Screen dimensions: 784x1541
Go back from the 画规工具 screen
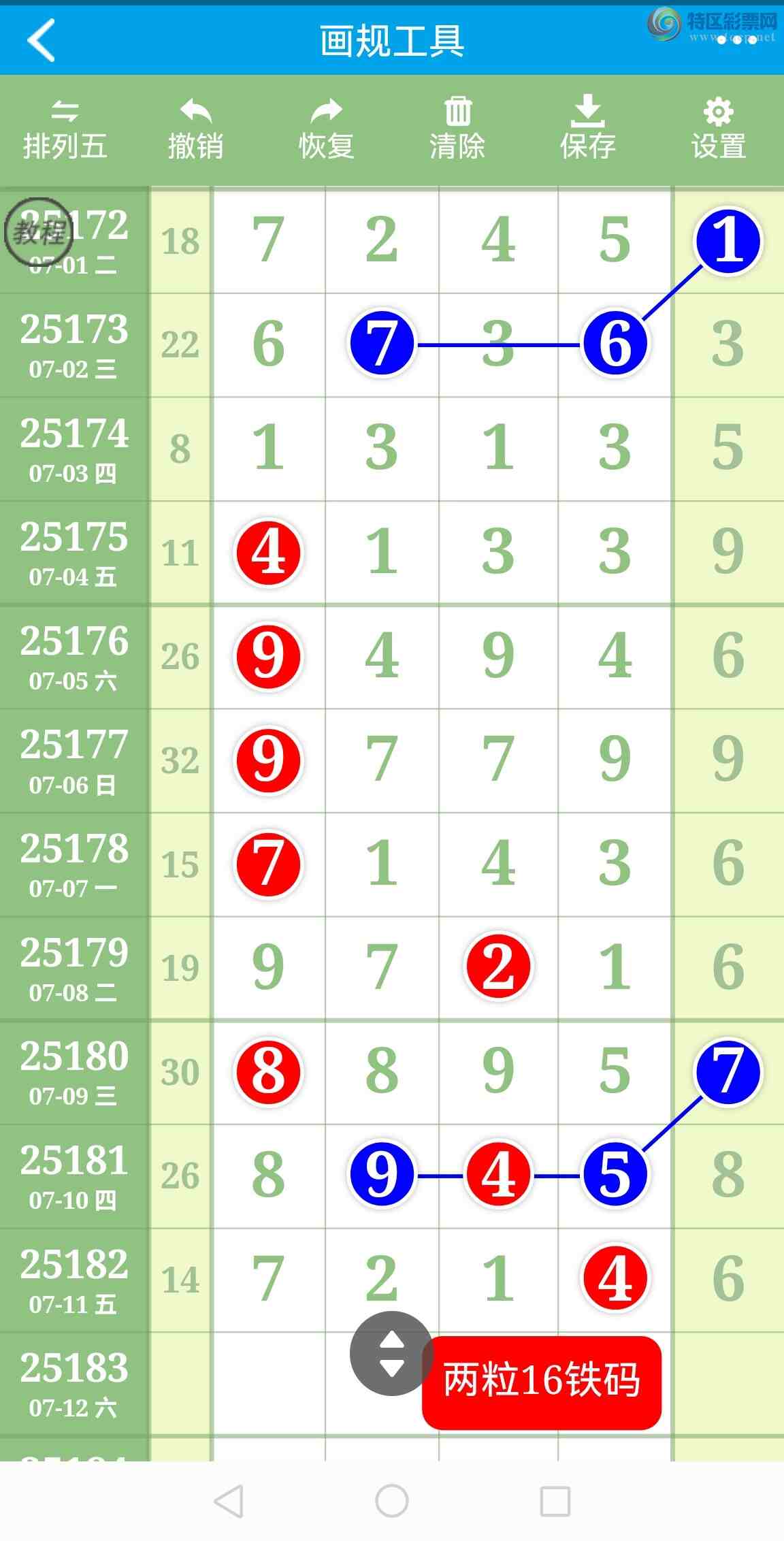[x=41, y=41]
